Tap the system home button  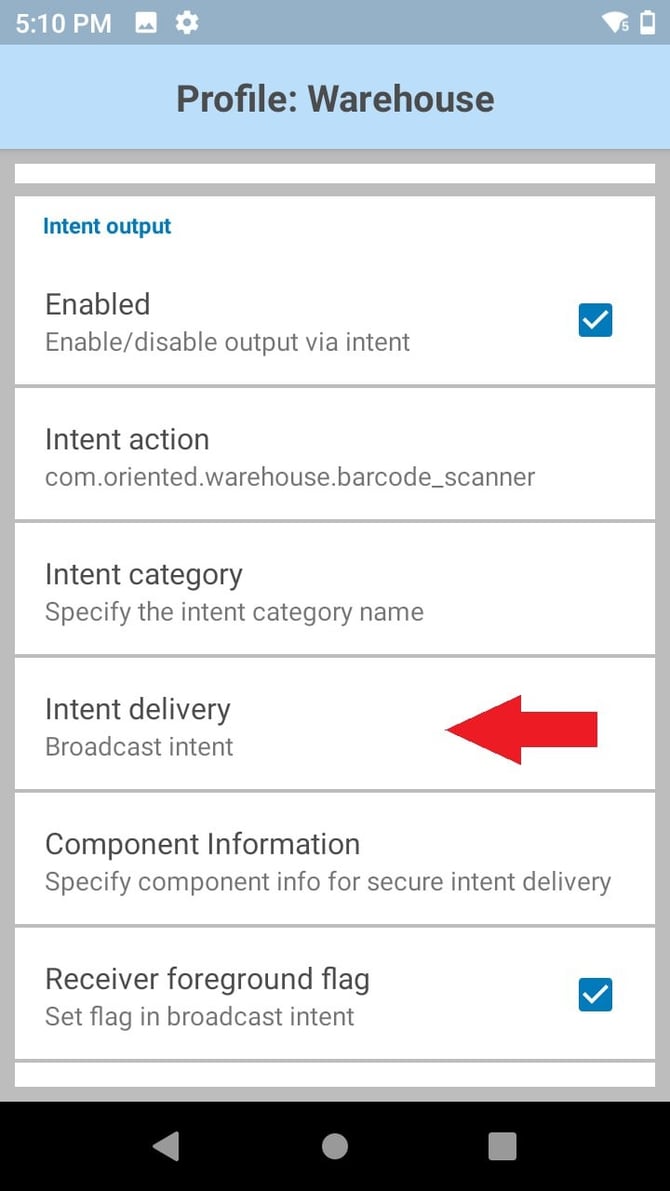coord(335,1146)
